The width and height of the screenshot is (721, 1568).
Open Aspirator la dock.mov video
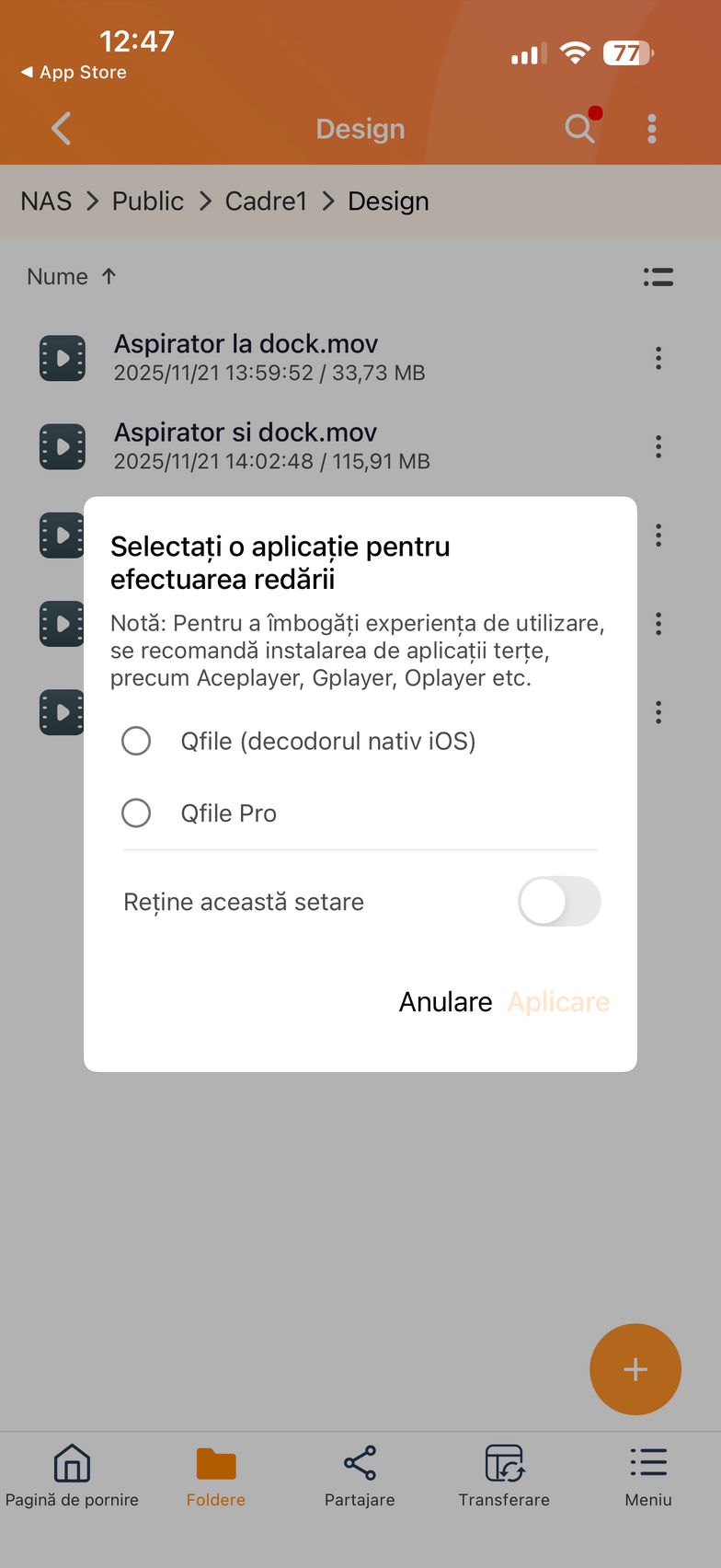click(246, 356)
